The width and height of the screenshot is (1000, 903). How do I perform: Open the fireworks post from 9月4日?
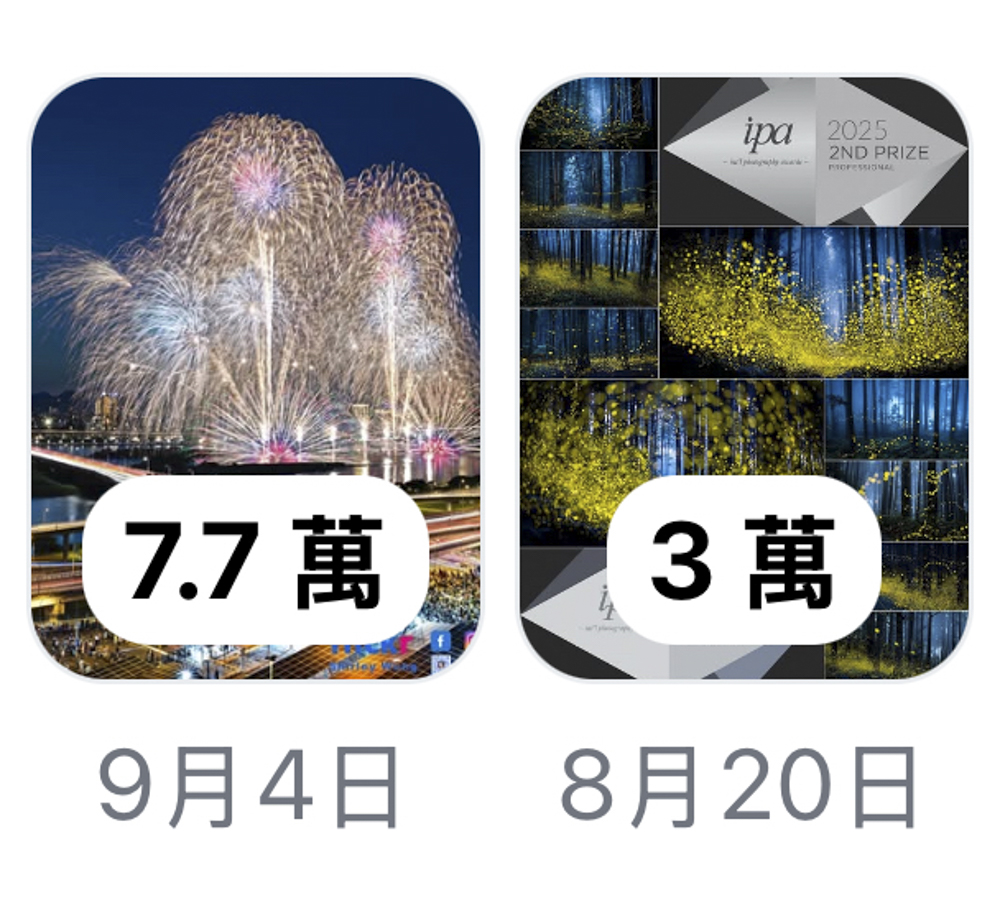point(256,300)
